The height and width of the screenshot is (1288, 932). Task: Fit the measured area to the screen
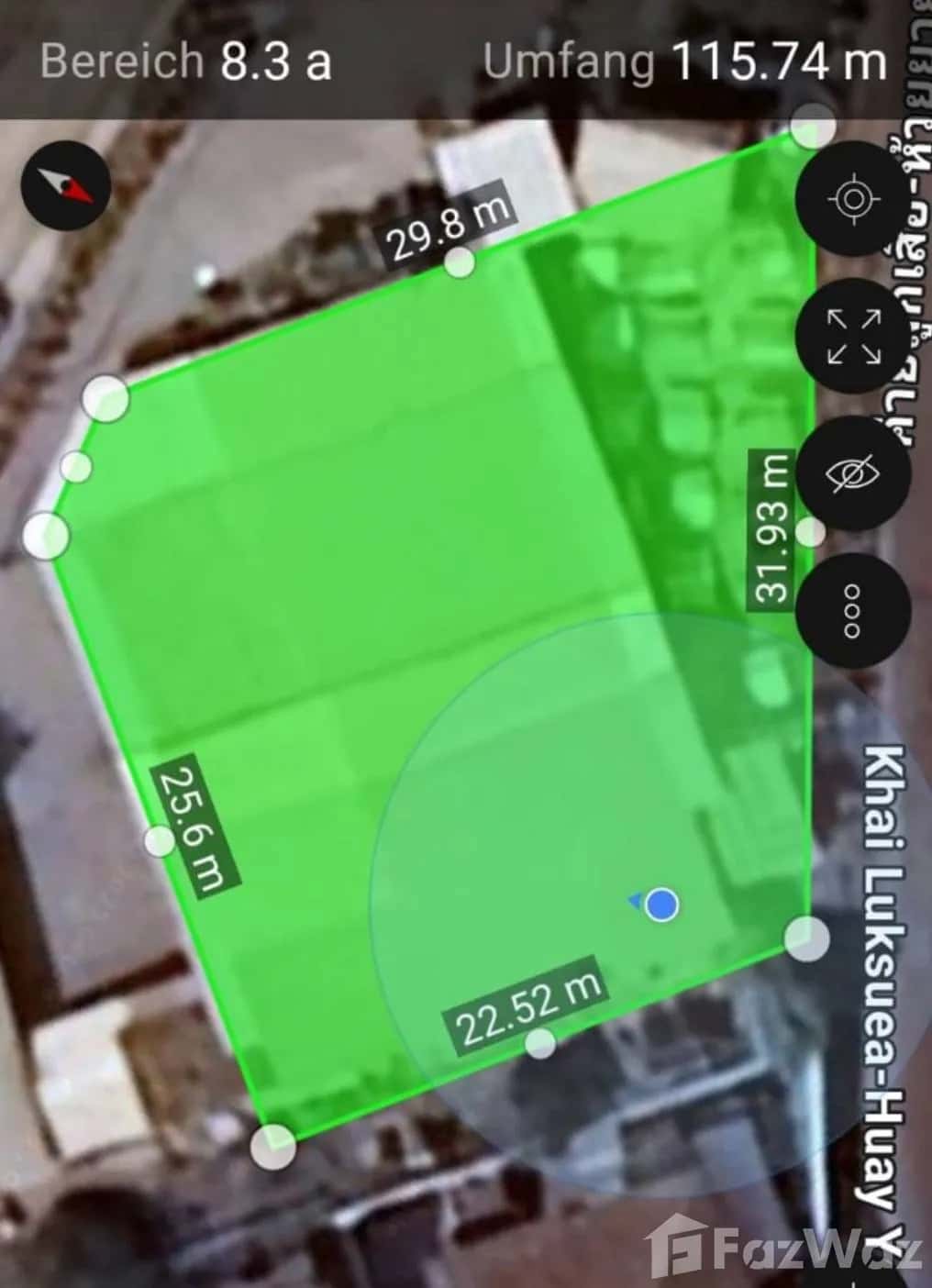pyautogui.click(x=853, y=336)
